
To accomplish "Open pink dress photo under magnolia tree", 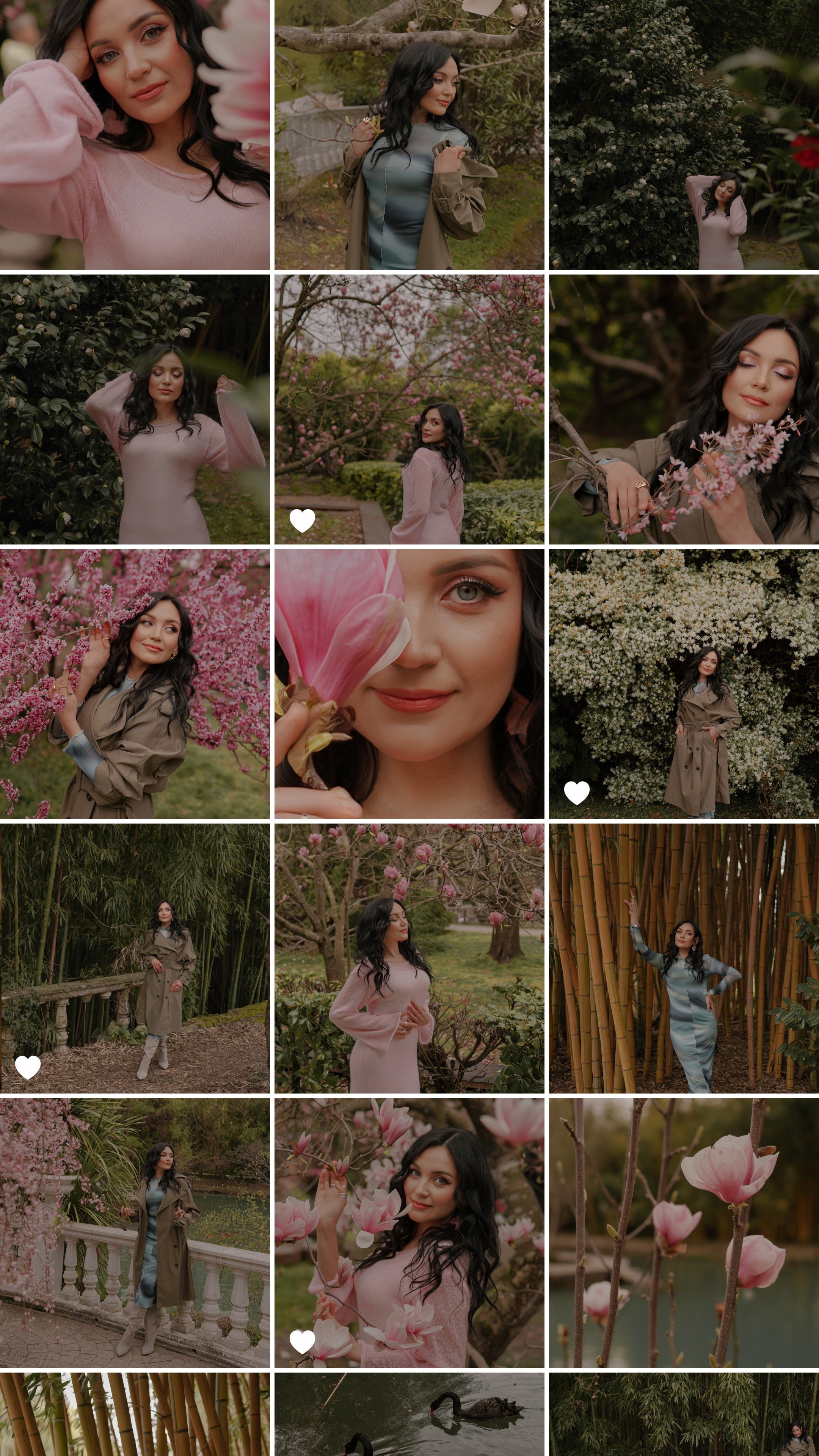I will point(409,958).
